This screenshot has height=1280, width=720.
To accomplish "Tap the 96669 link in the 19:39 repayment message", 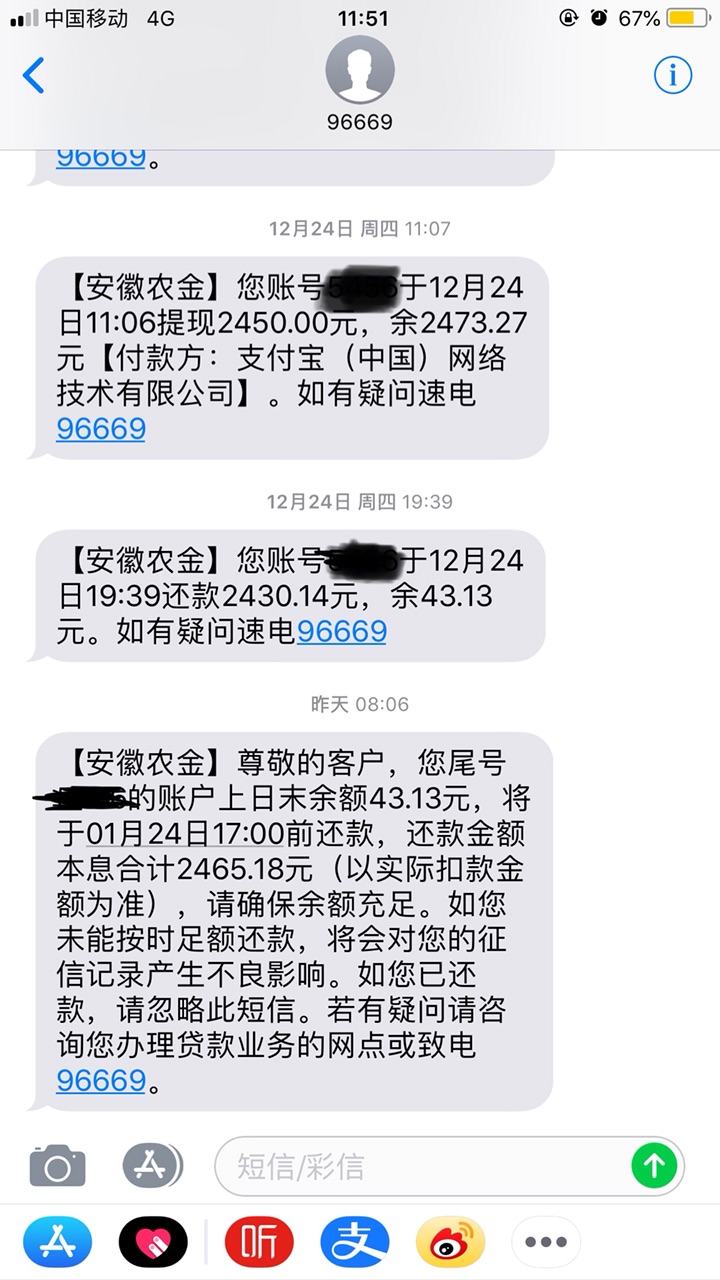I will [341, 632].
